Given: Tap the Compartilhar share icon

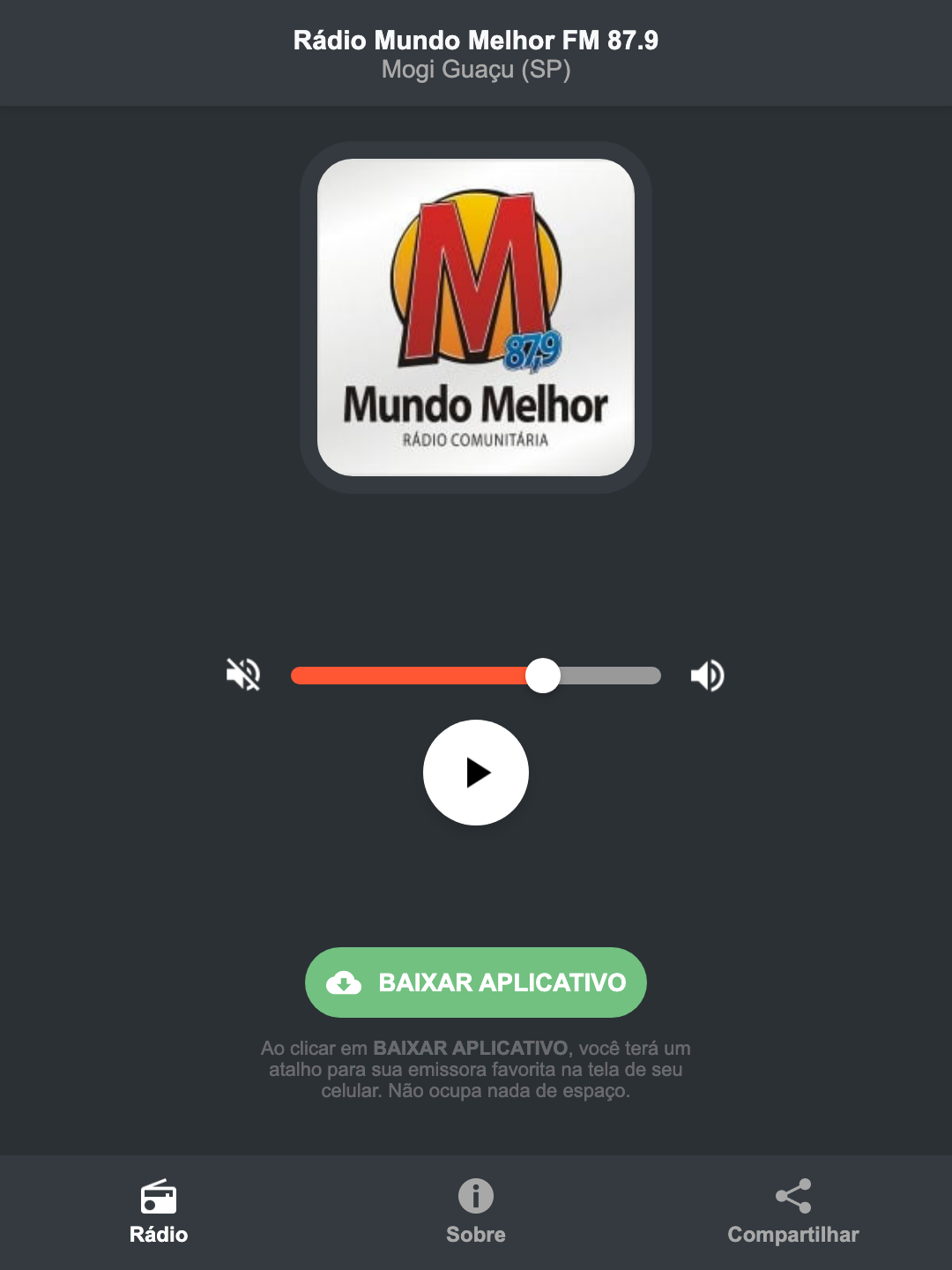Looking at the screenshot, I should coord(792,1197).
